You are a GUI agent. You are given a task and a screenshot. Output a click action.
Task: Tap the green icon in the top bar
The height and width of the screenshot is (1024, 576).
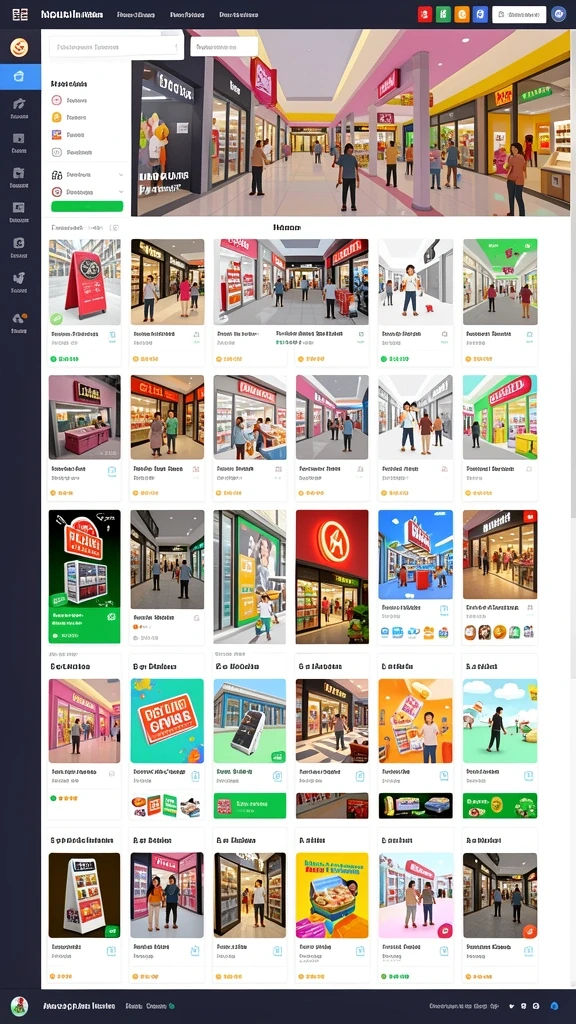point(443,14)
